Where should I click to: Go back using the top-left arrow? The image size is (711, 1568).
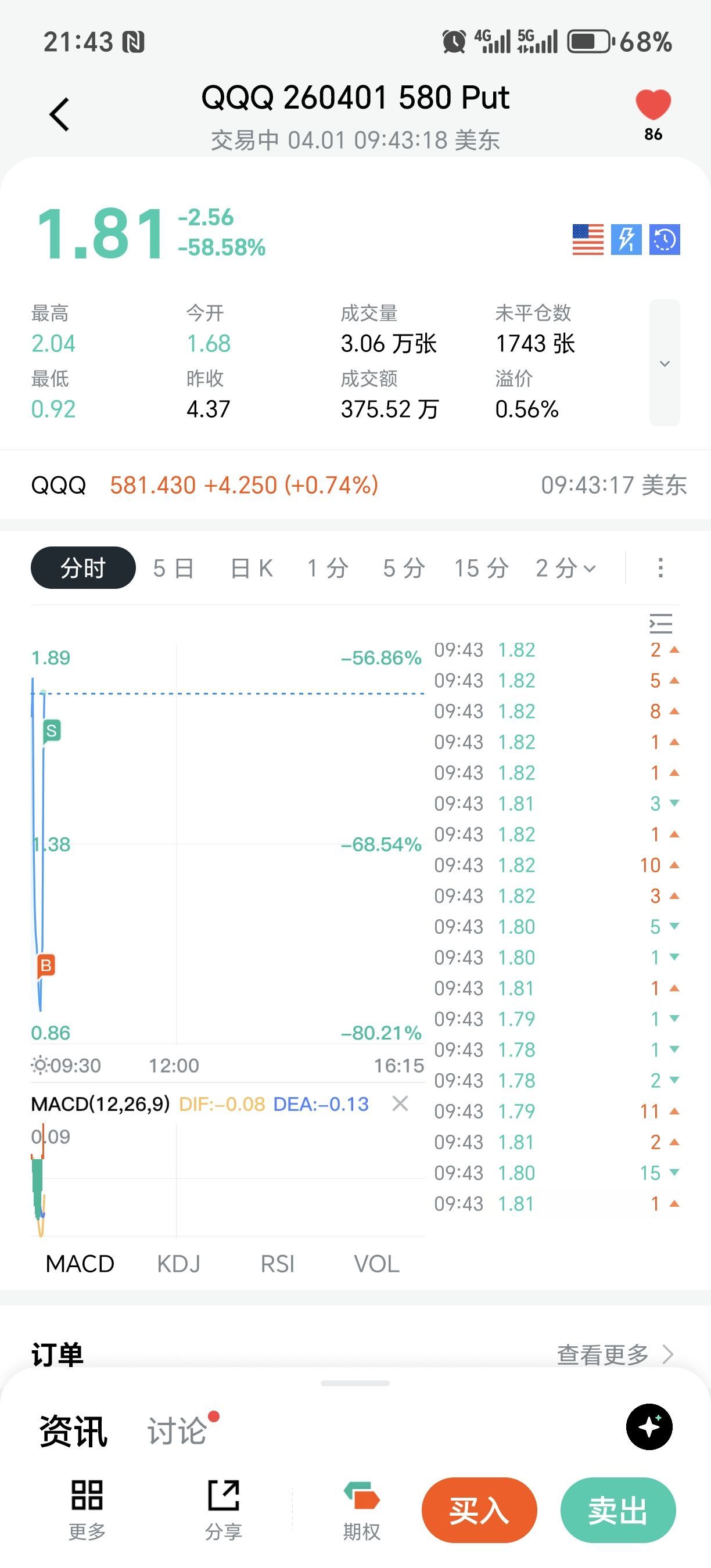click(x=59, y=114)
